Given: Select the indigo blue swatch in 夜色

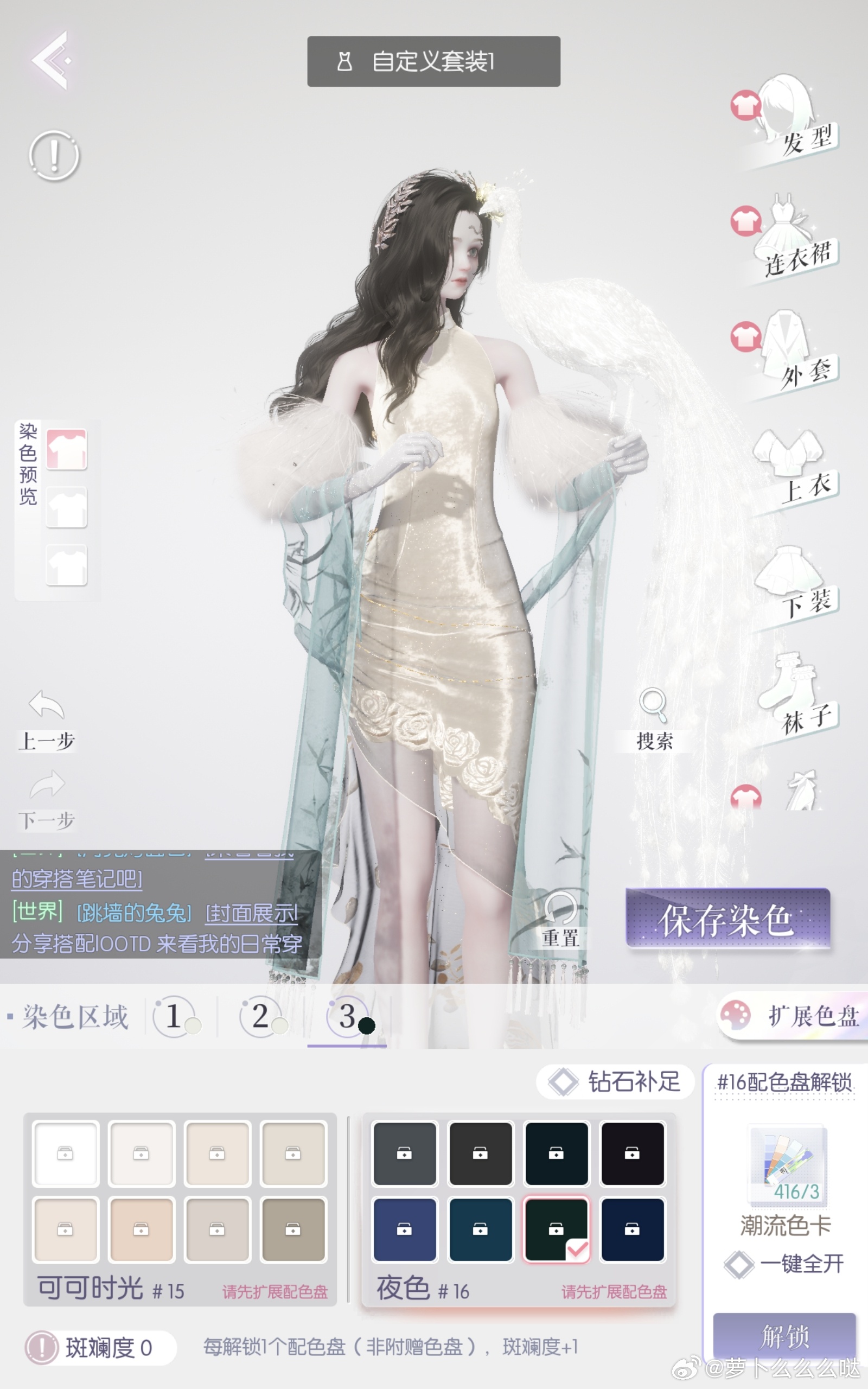Looking at the screenshot, I should click(x=404, y=1229).
